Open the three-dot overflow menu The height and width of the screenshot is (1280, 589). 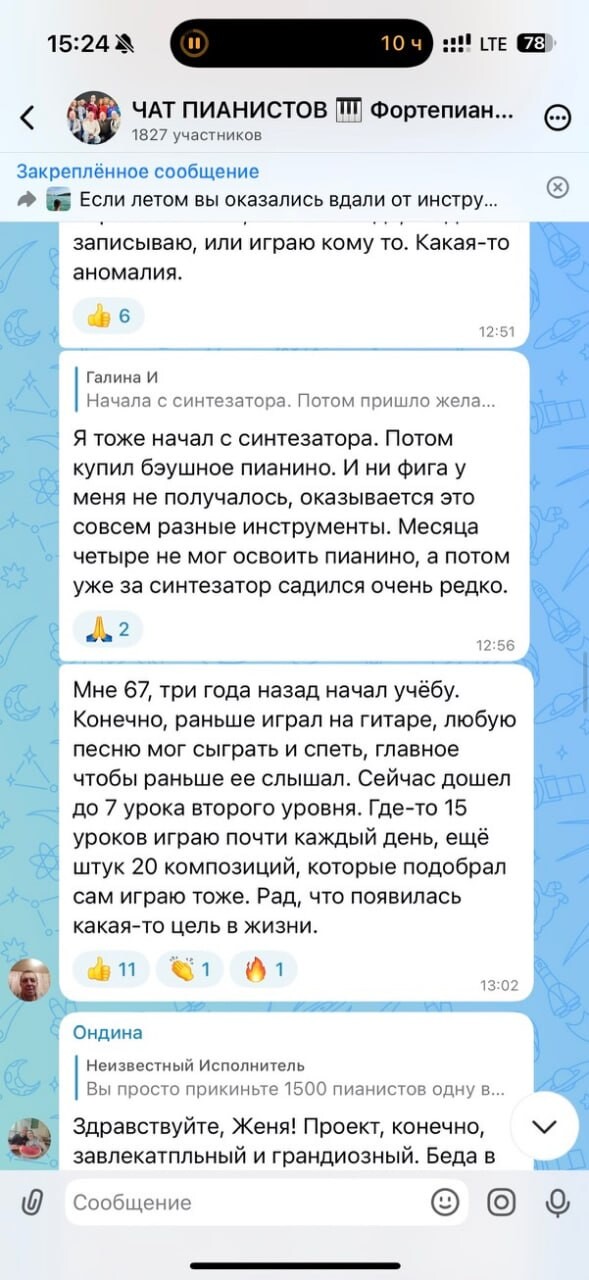click(x=557, y=118)
